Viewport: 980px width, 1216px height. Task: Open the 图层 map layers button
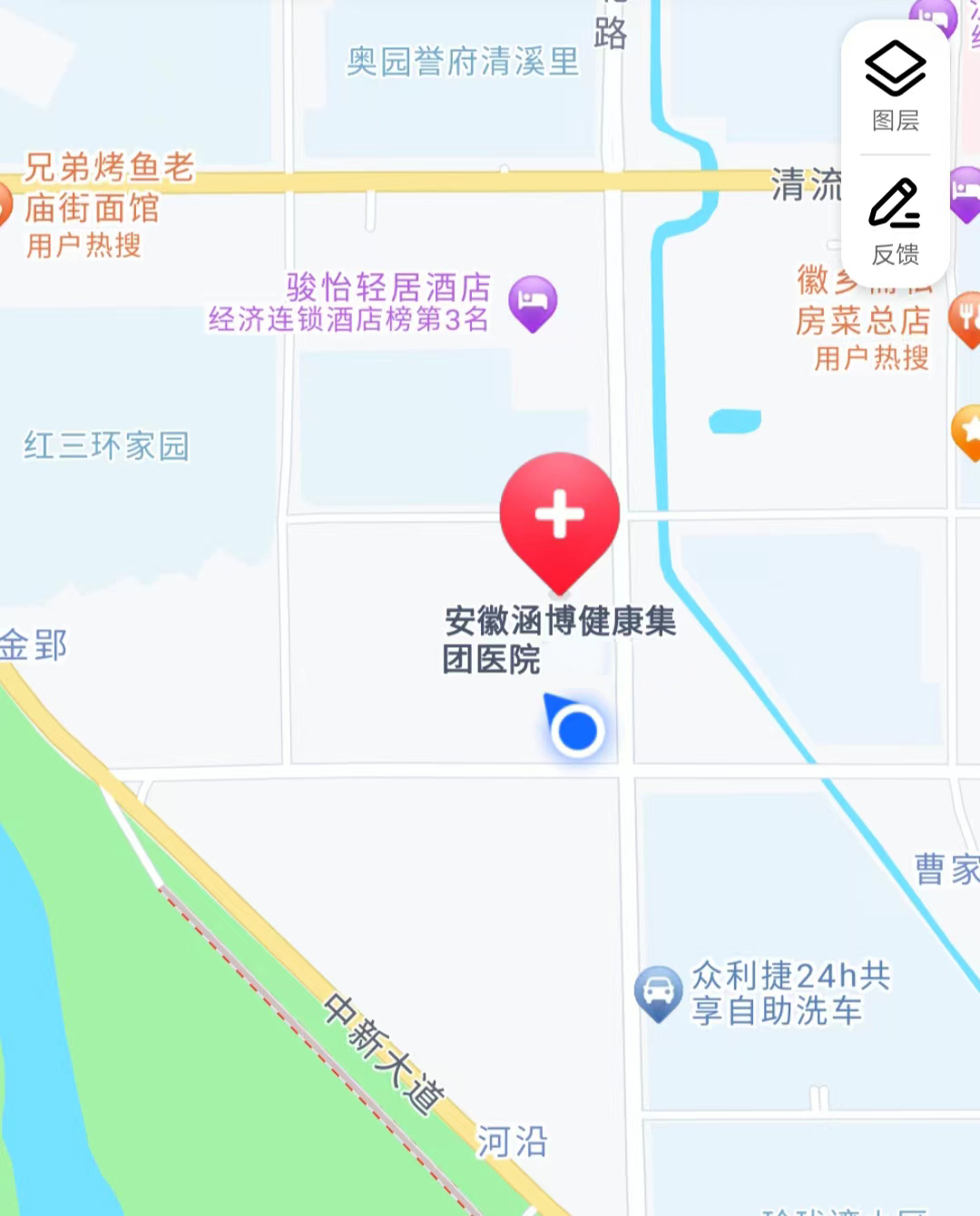[895, 85]
